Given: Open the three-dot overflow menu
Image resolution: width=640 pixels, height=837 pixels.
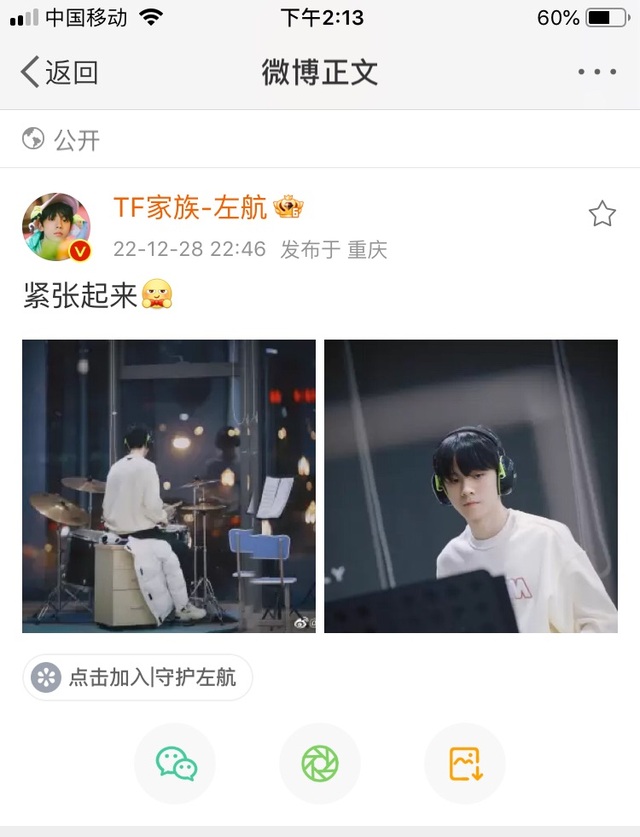Looking at the screenshot, I should (597, 72).
